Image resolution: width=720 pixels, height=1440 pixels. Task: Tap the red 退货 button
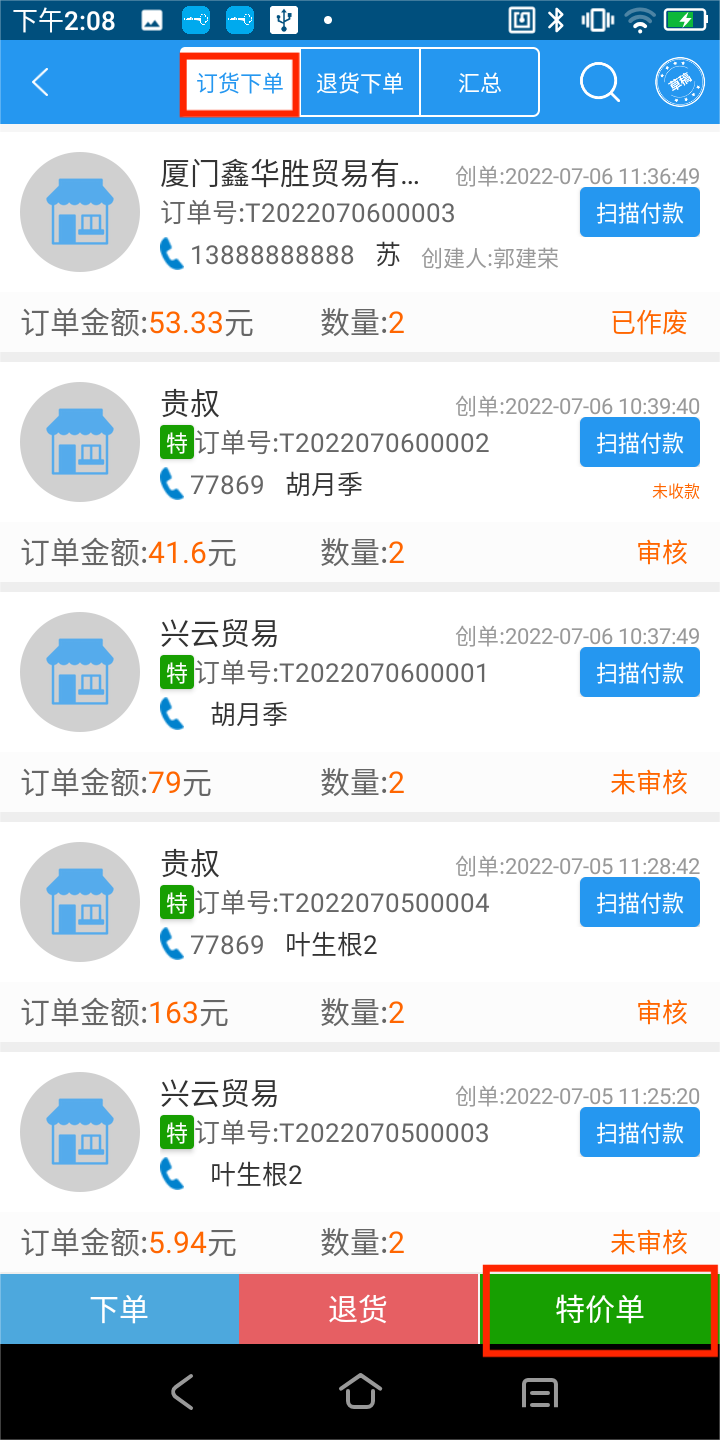358,1309
